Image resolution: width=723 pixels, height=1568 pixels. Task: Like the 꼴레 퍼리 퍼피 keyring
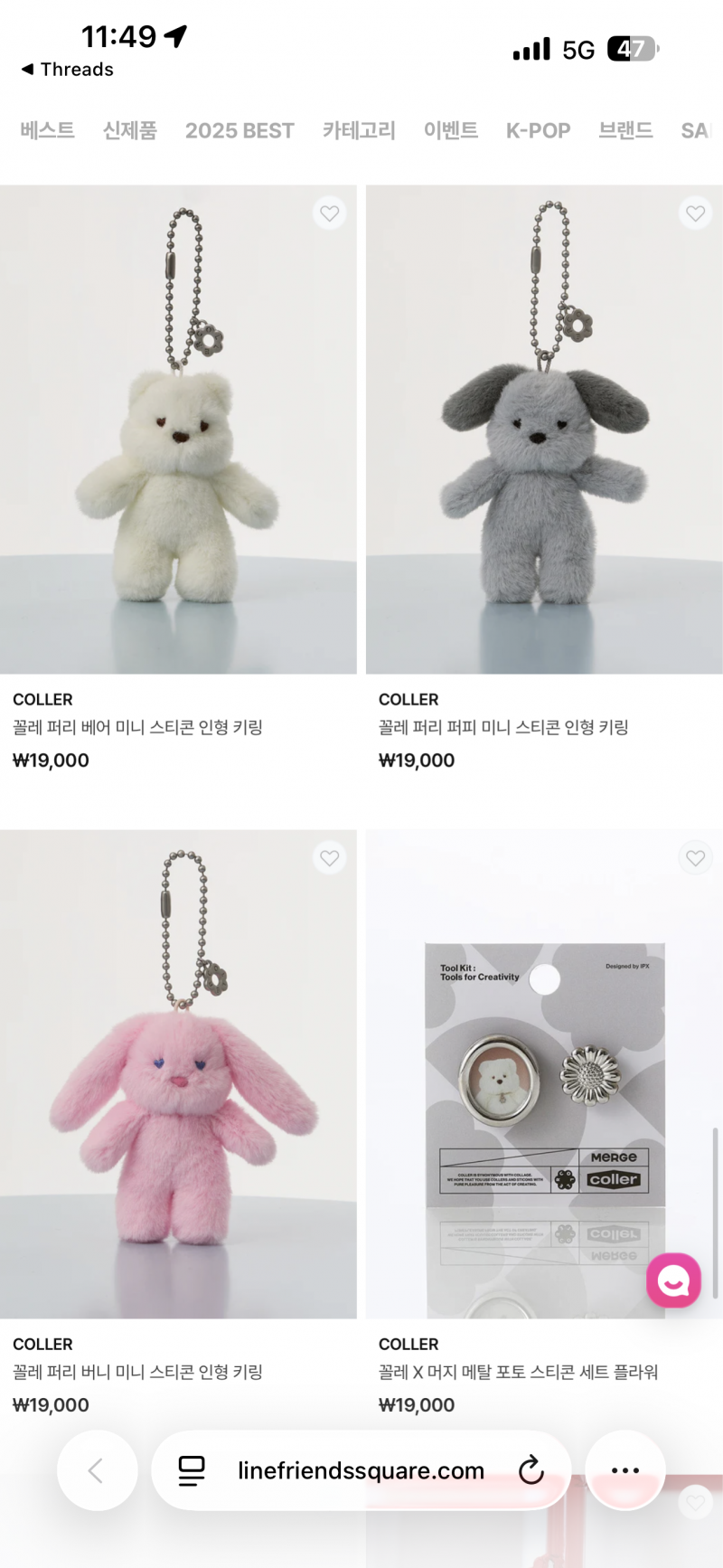tap(695, 213)
